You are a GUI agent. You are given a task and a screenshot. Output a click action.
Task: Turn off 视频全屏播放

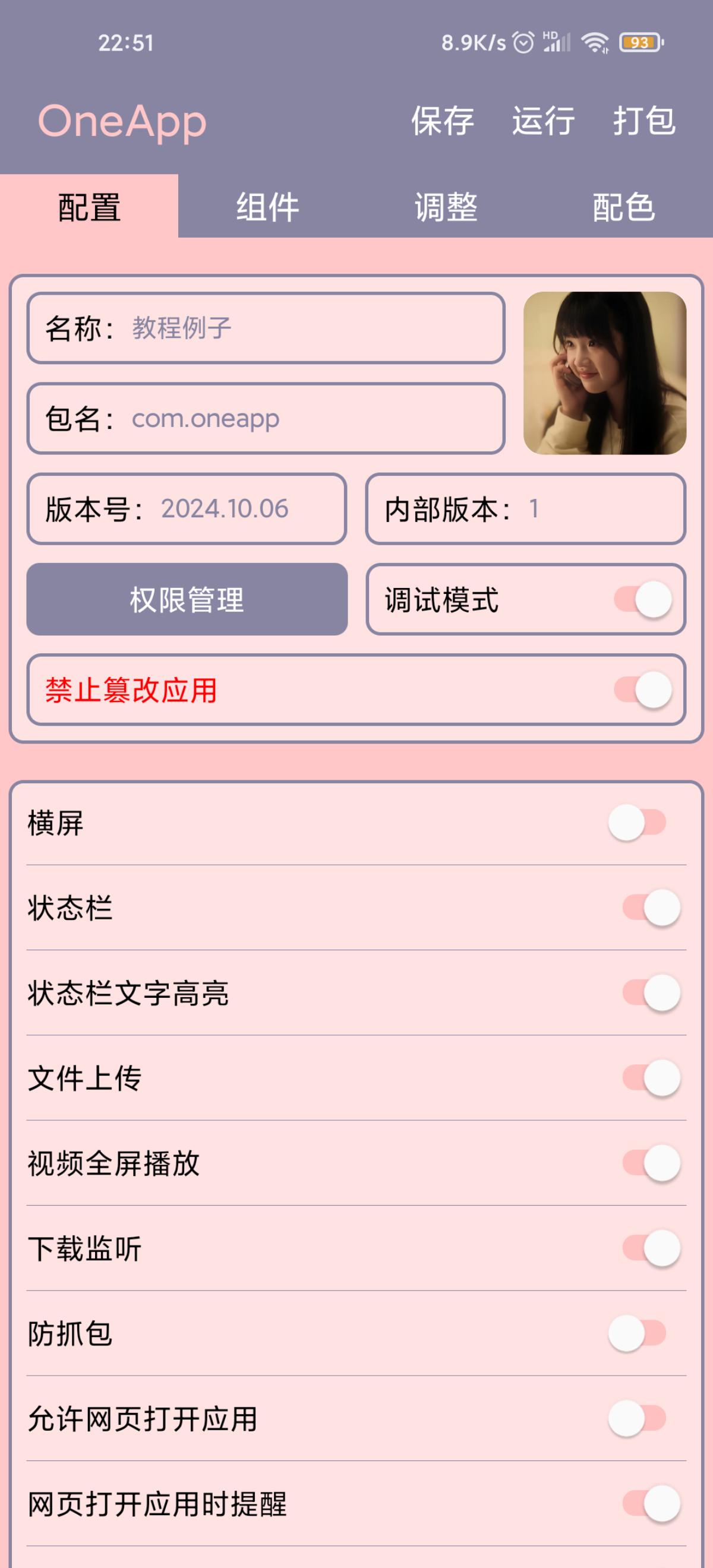click(x=650, y=1163)
